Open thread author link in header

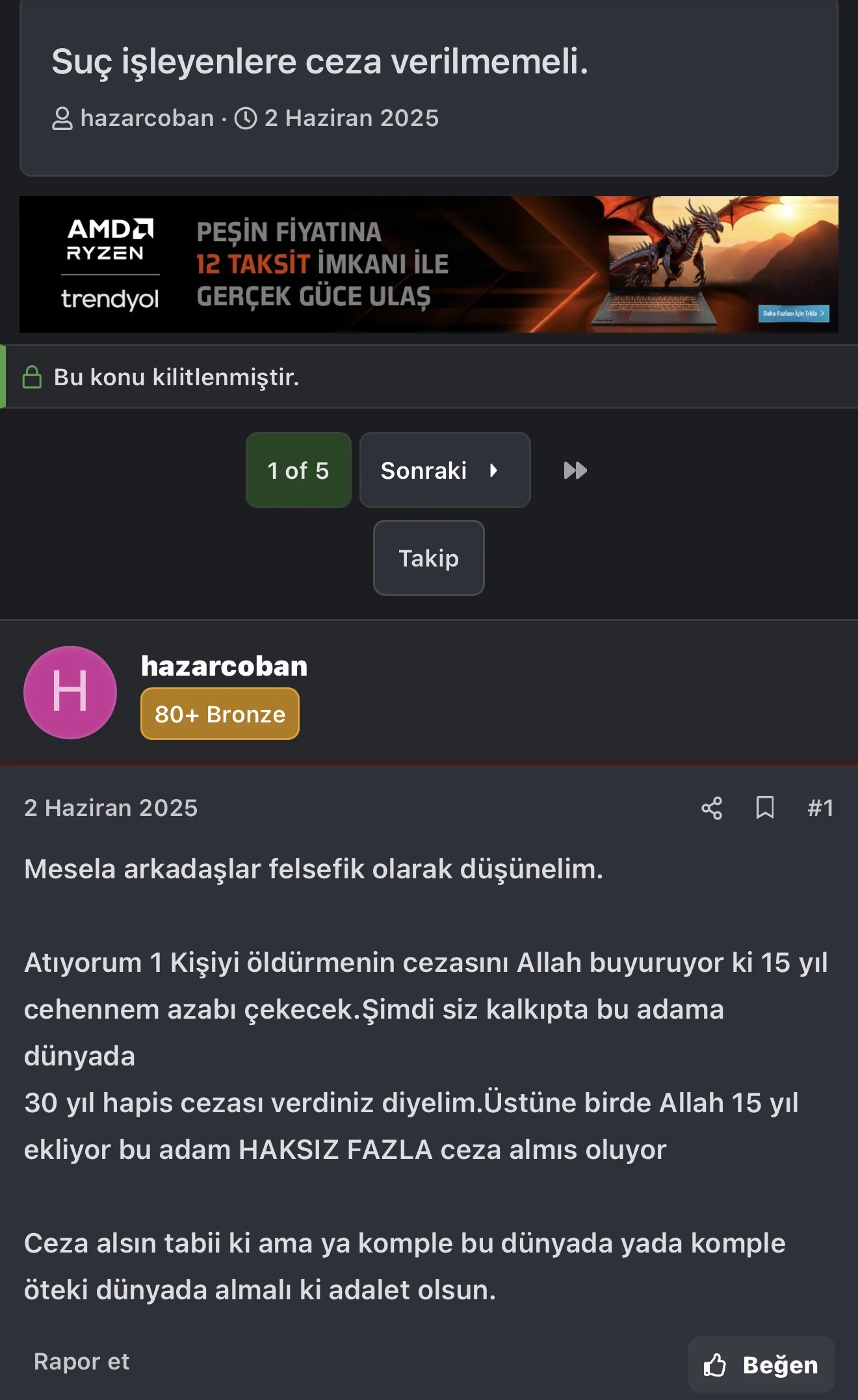147,118
